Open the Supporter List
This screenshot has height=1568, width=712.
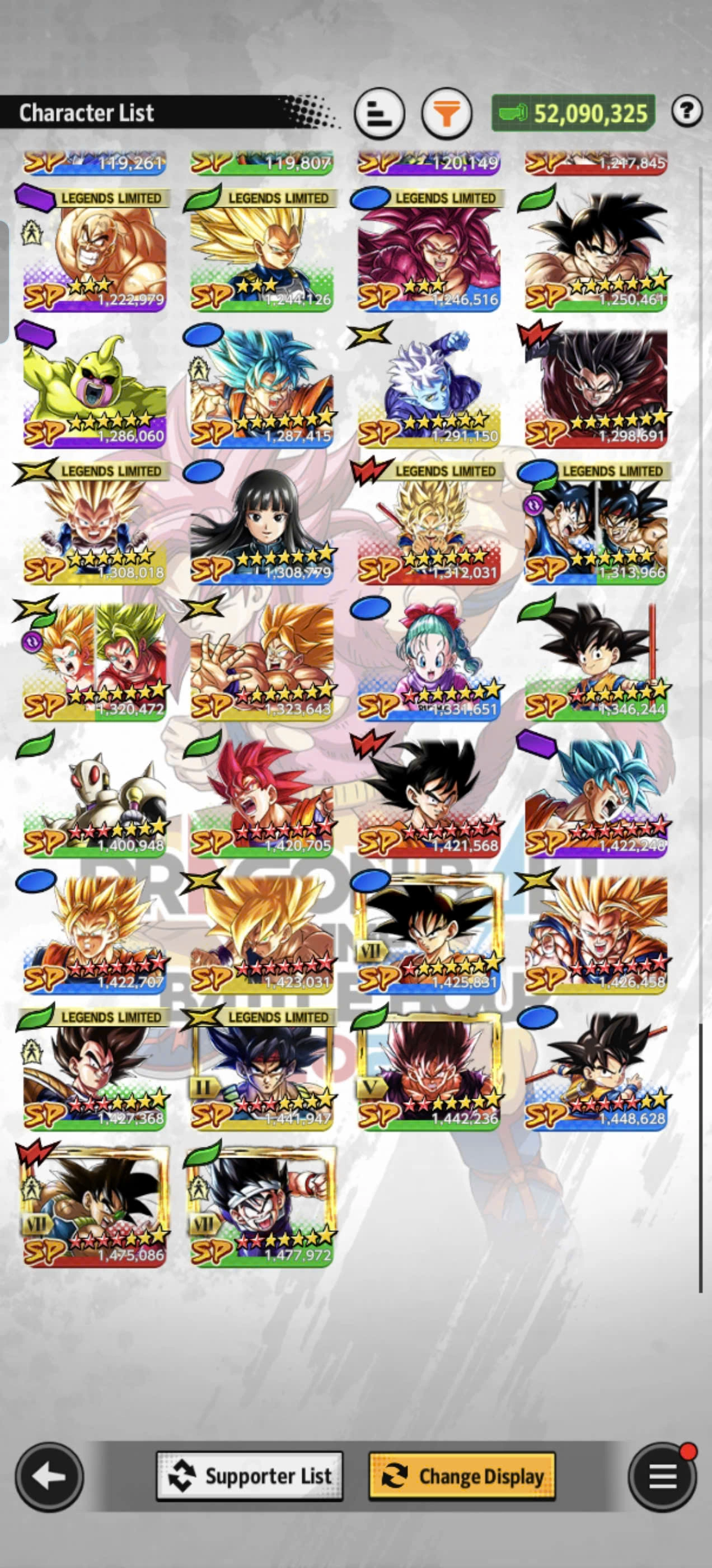tap(250, 1476)
